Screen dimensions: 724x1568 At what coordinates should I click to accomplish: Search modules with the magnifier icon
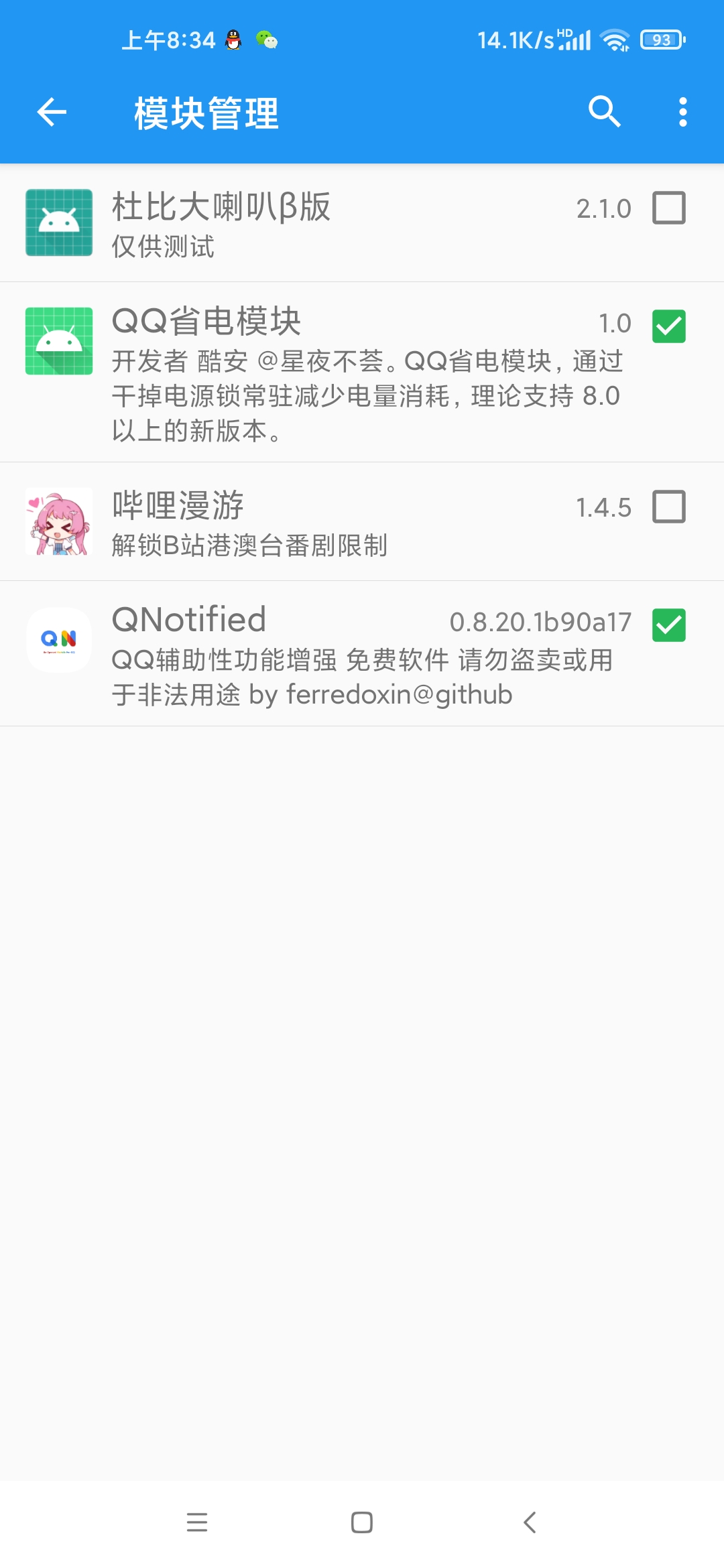[604, 112]
